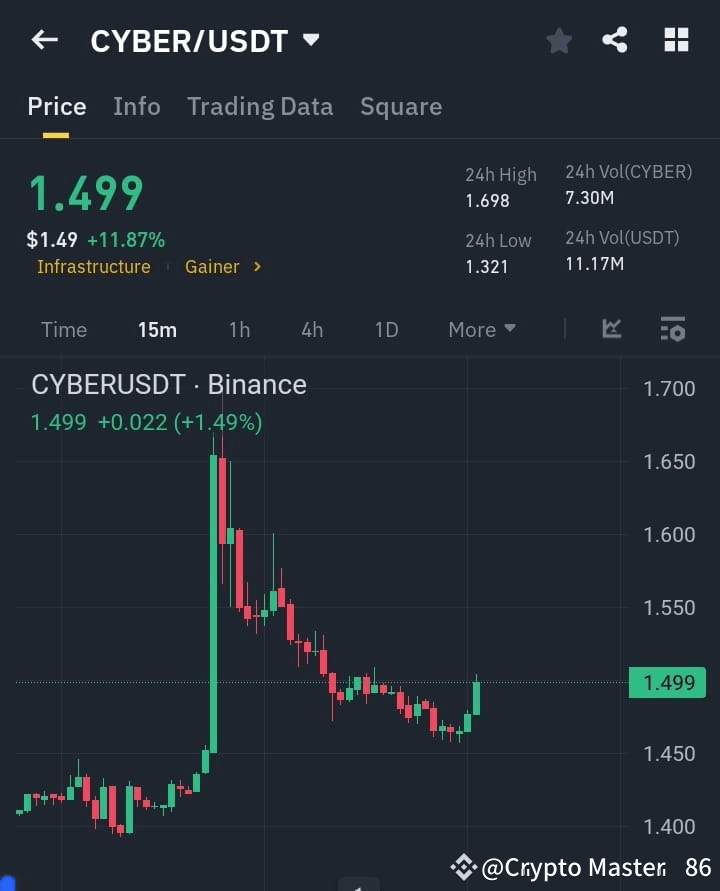Enable the 1D candle view
Viewport: 720px width, 891px height.
386,329
